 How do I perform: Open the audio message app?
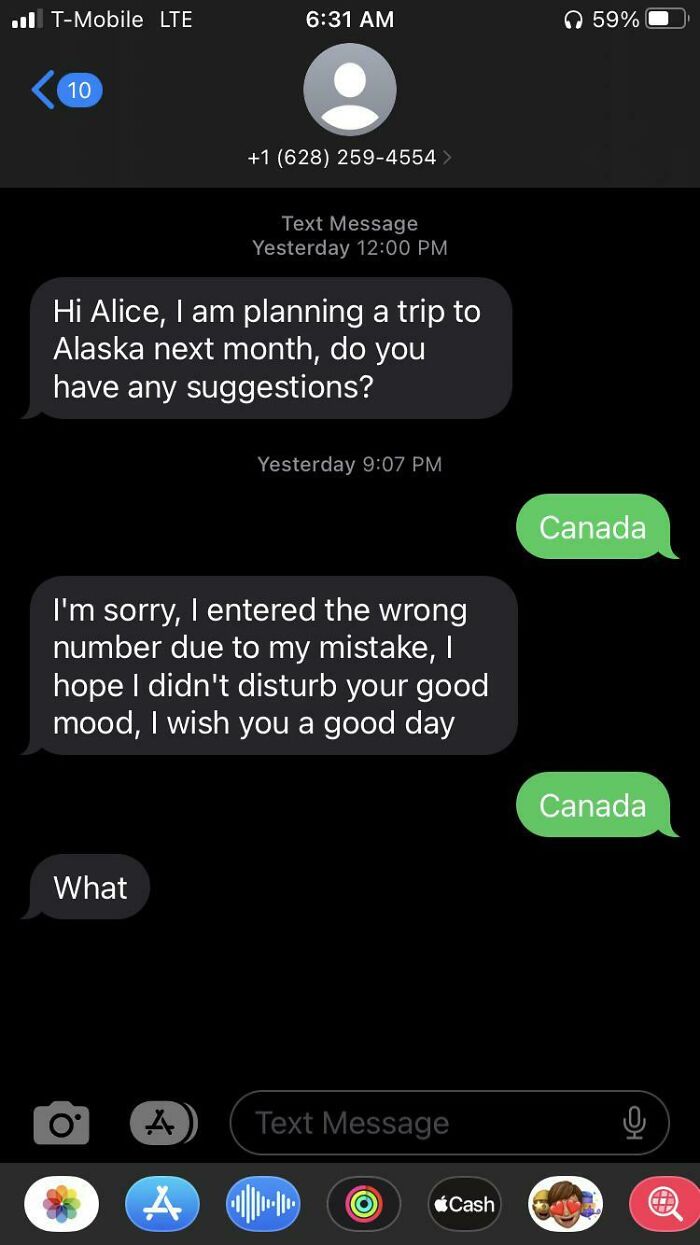tap(263, 1204)
